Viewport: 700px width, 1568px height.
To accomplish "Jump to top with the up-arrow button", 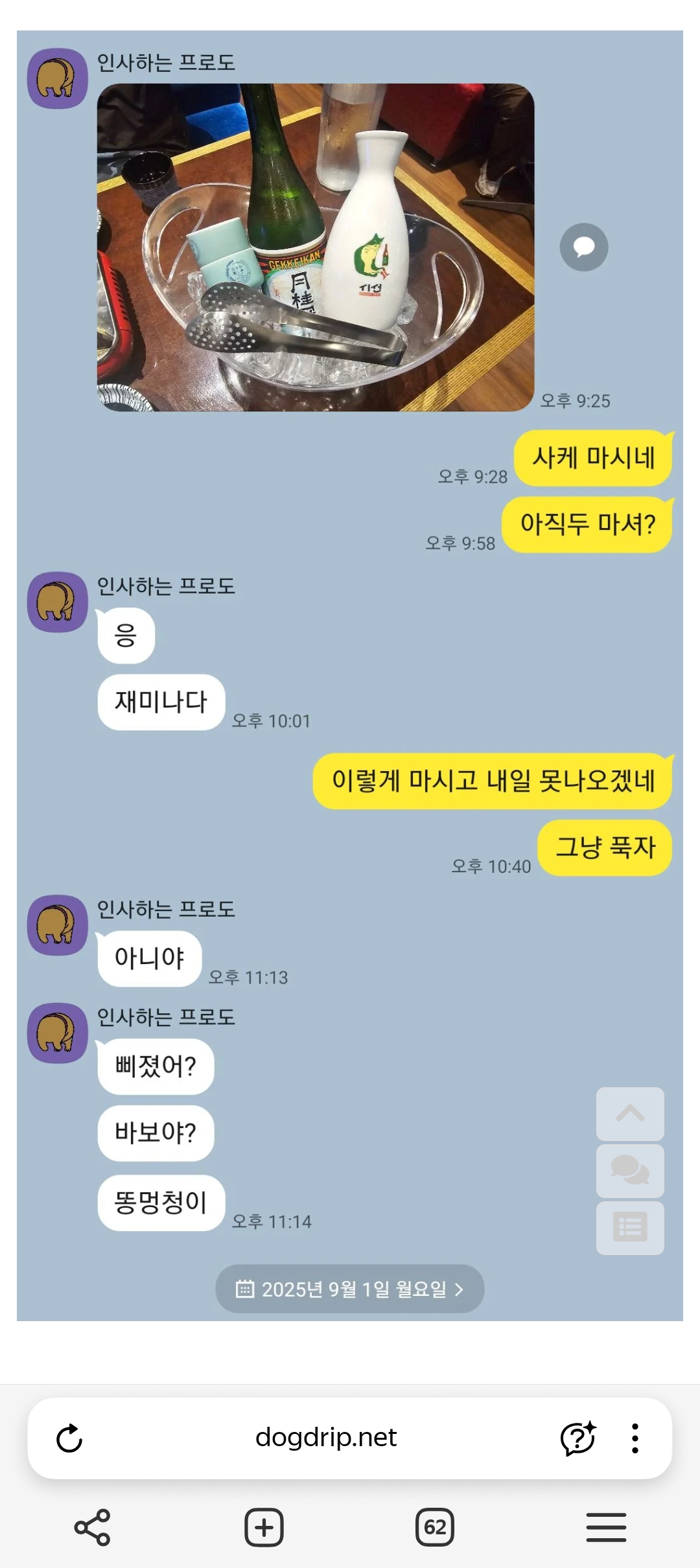I will click(630, 1114).
